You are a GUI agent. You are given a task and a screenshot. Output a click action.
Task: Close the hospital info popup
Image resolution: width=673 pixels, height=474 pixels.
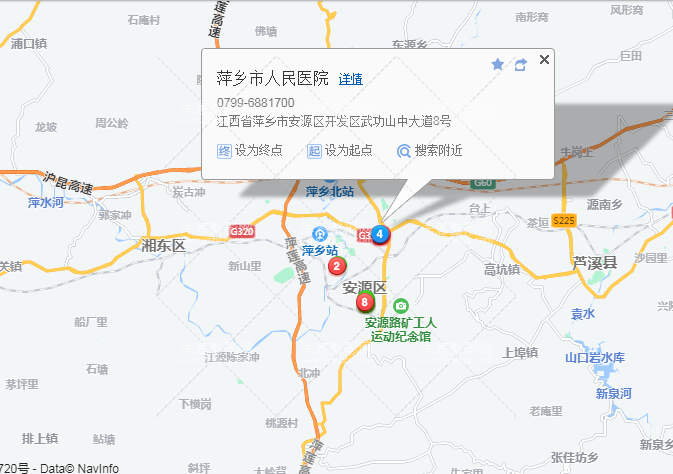point(544,60)
